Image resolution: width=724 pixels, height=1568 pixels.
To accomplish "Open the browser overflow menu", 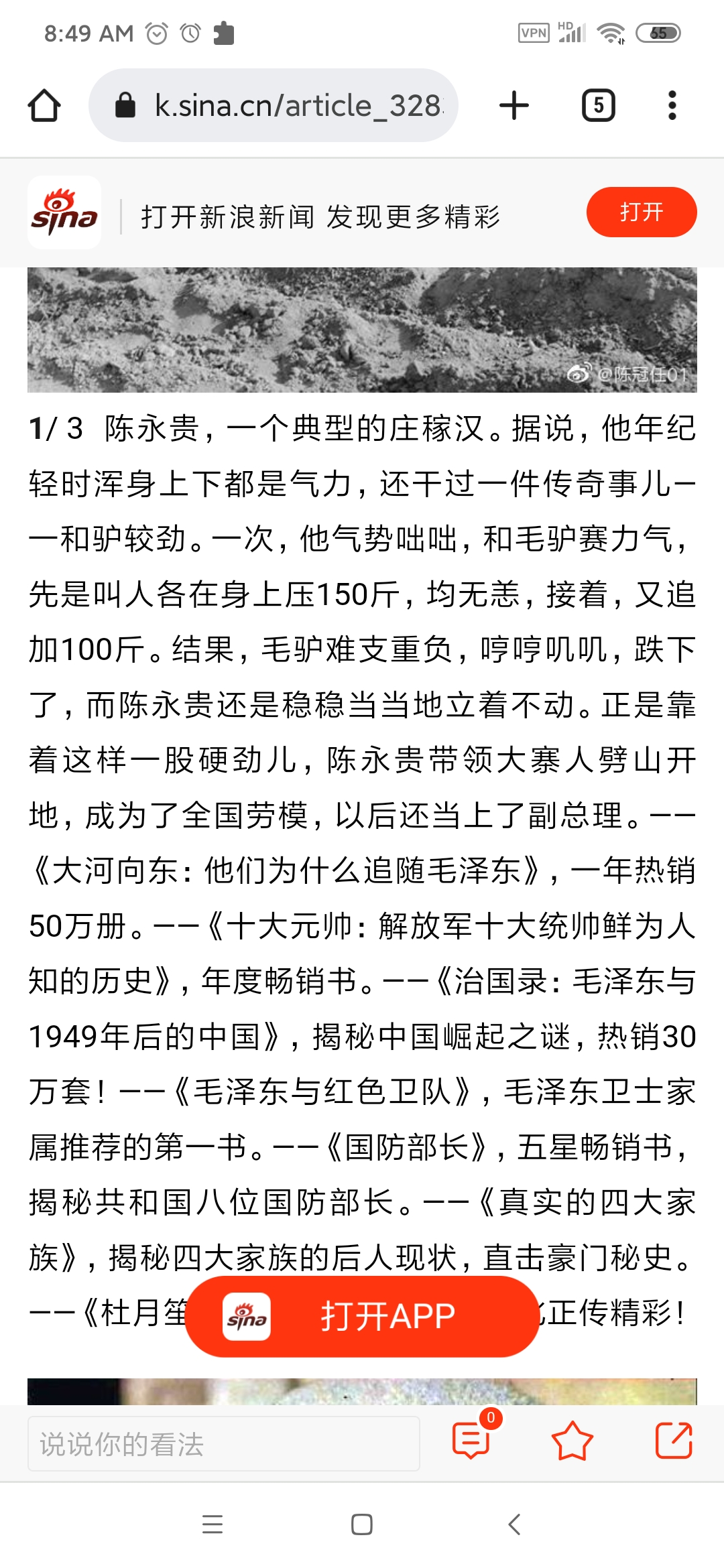I will click(x=672, y=105).
